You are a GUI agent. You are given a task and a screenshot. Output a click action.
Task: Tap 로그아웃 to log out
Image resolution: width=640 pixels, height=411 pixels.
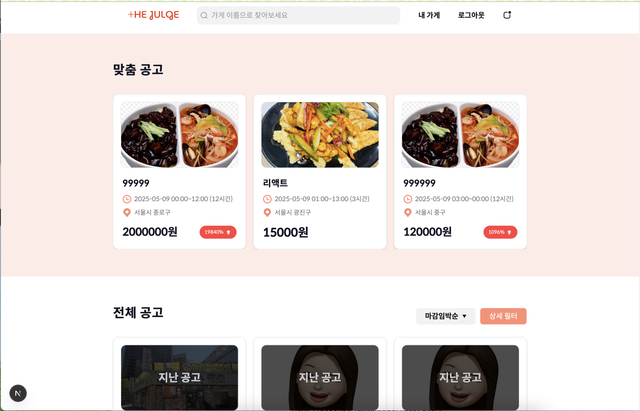pyautogui.click(x=471, y=15)
